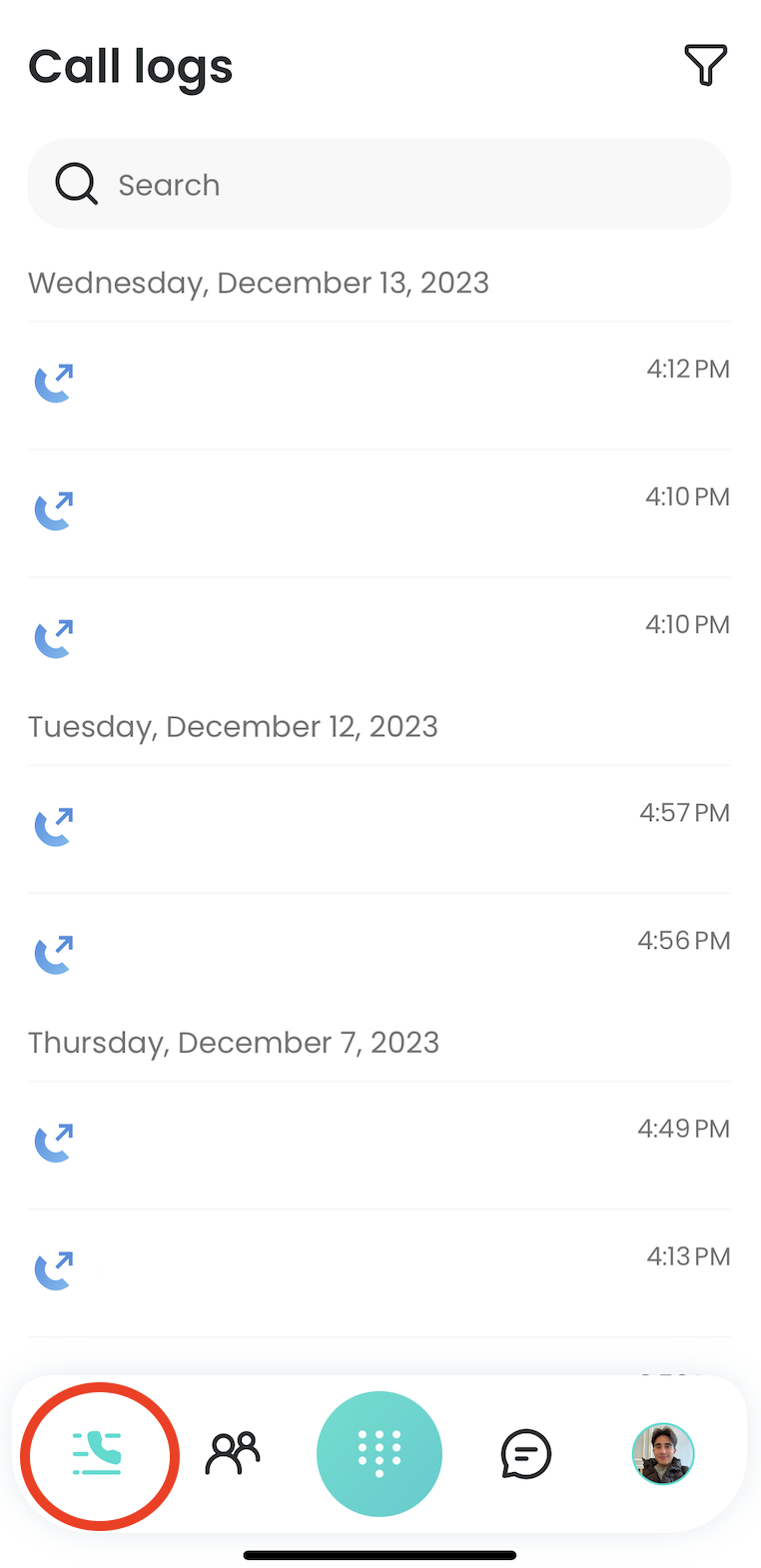Open the call log filter
This screenshot has width=761, height=1568.
click(x=705, y=66)
